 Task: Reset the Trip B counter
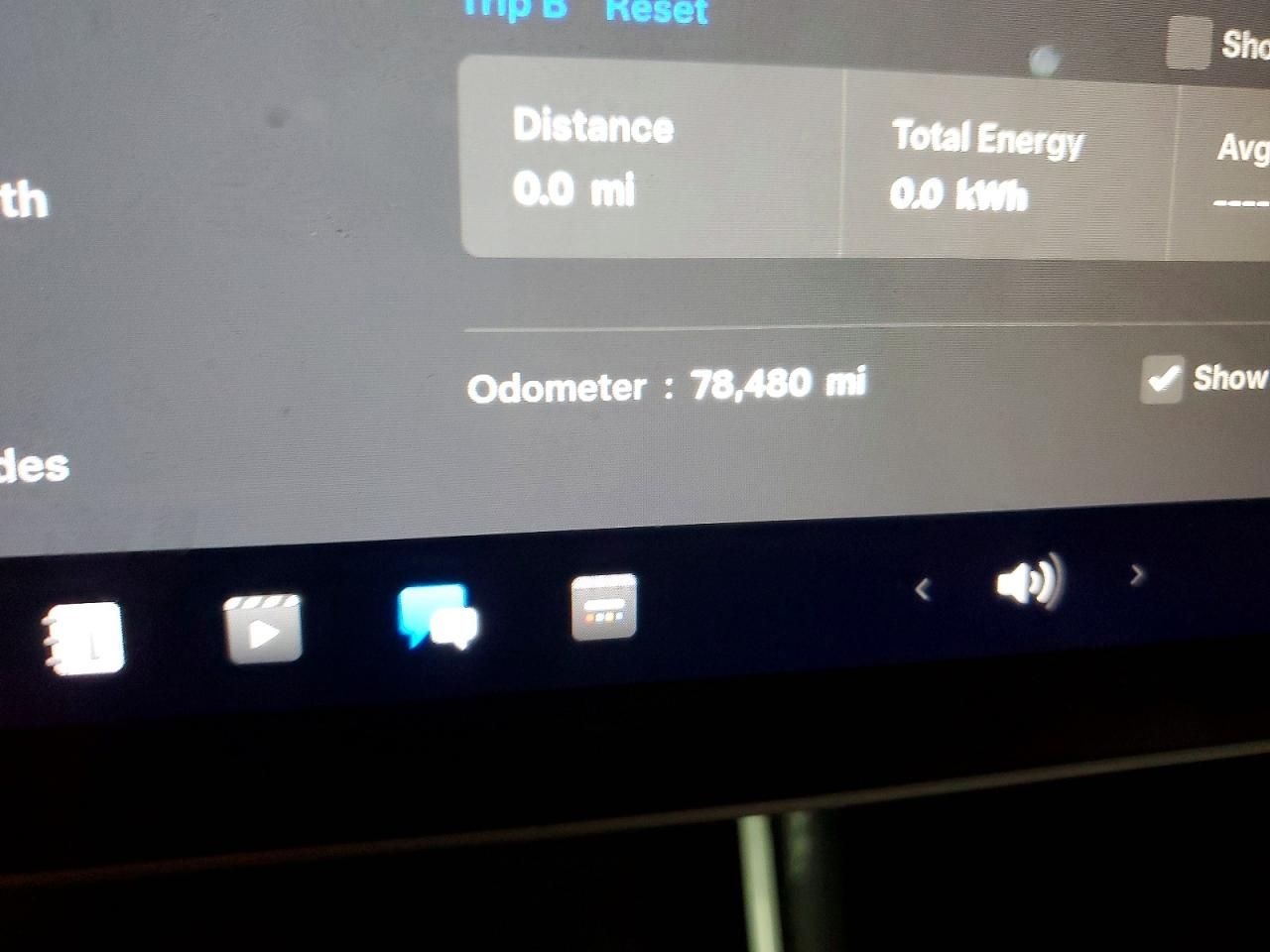click(x=657, y=10)
